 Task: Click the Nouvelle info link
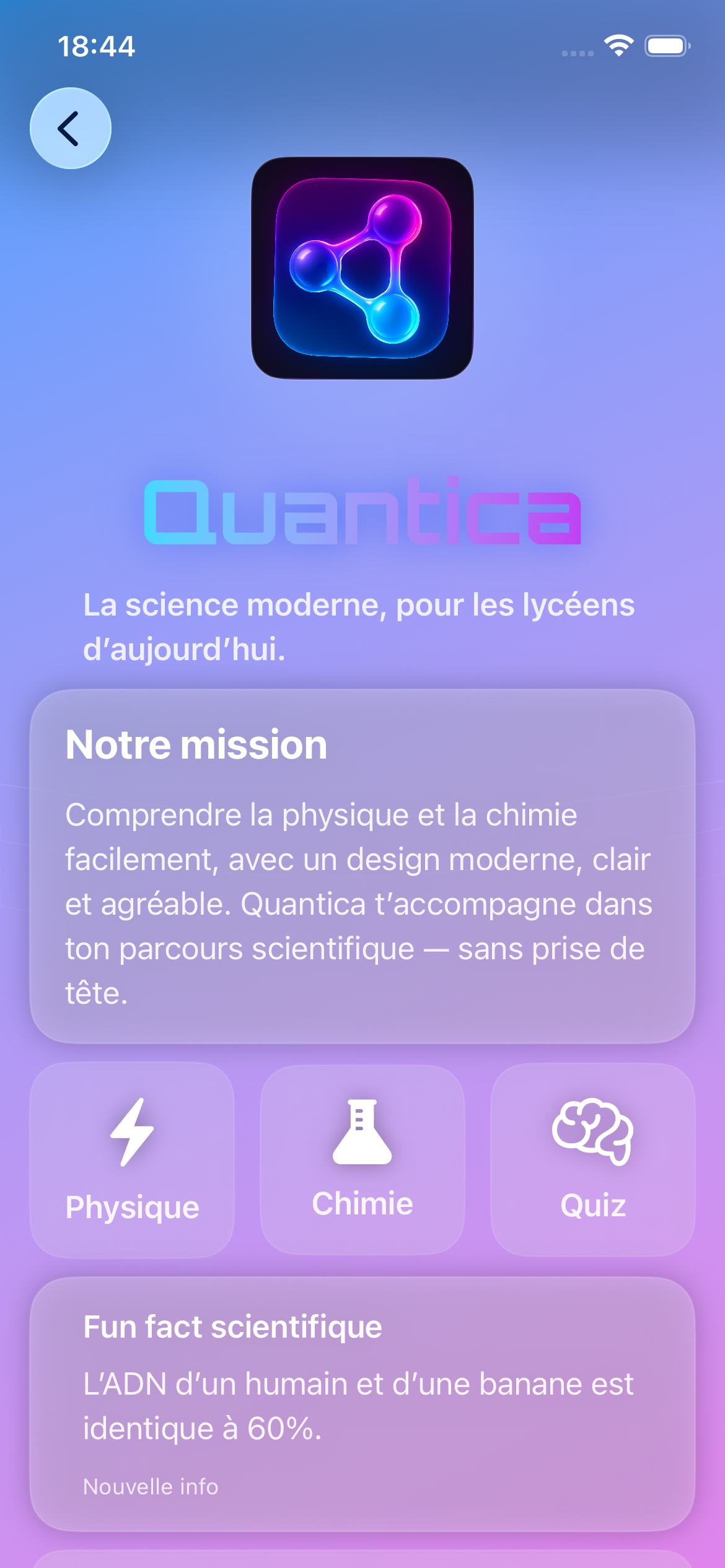coord(151,1486)
